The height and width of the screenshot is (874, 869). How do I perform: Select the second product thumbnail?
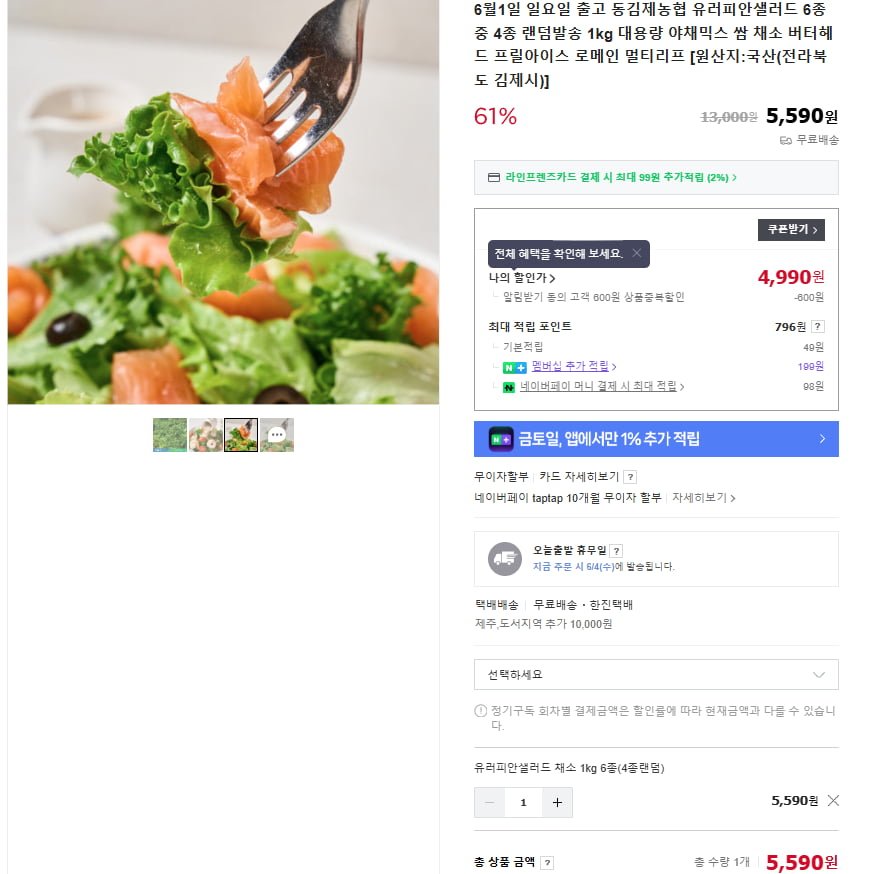coord(205,435)
